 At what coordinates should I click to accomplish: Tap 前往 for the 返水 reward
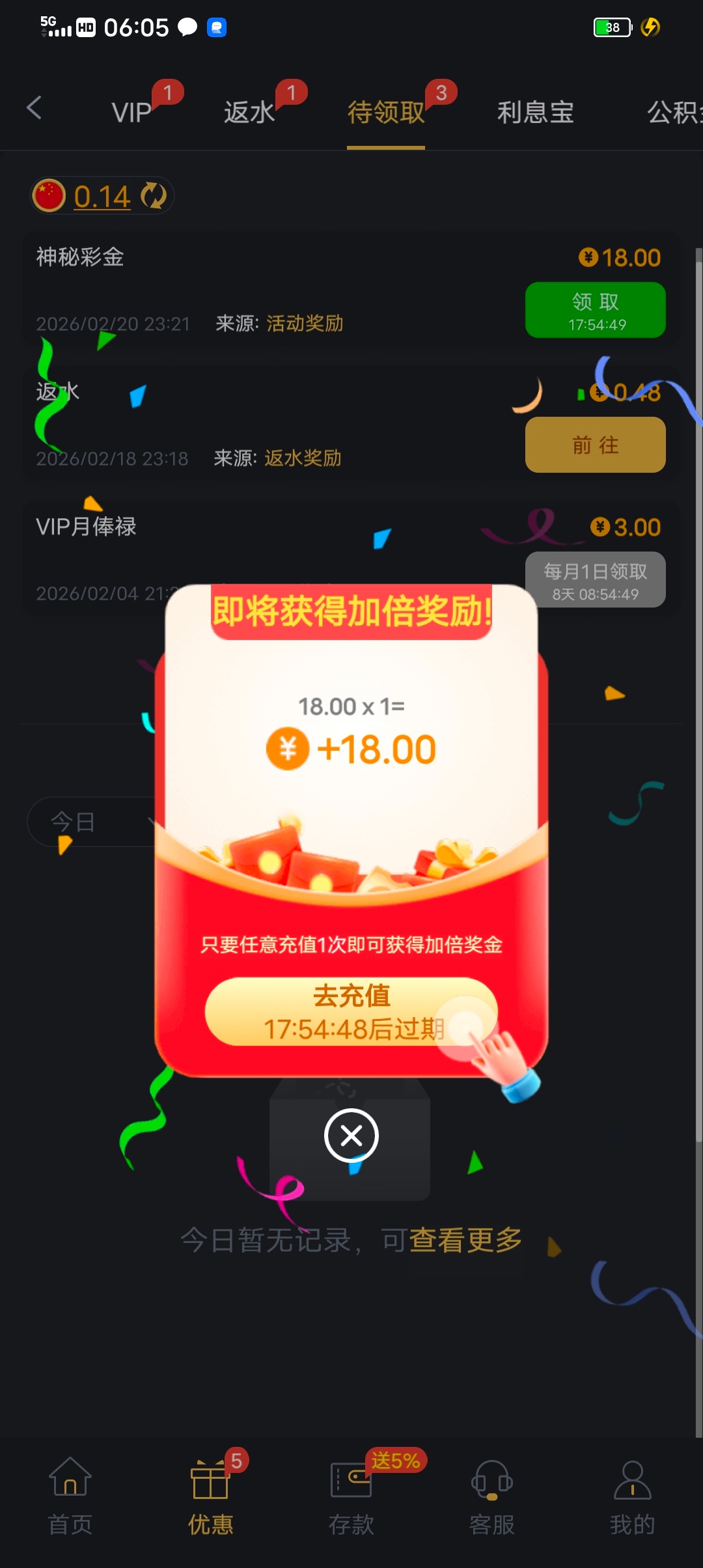(x=595, y=445)
